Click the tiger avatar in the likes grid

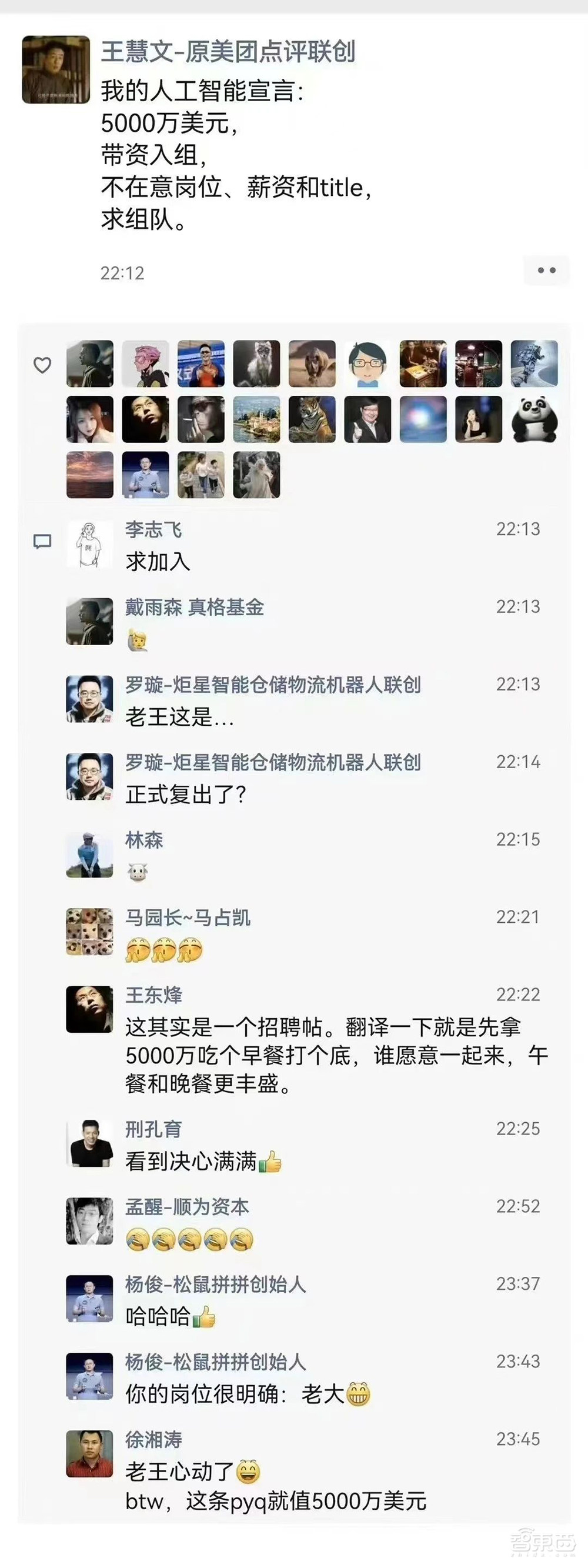click(312, 420)
